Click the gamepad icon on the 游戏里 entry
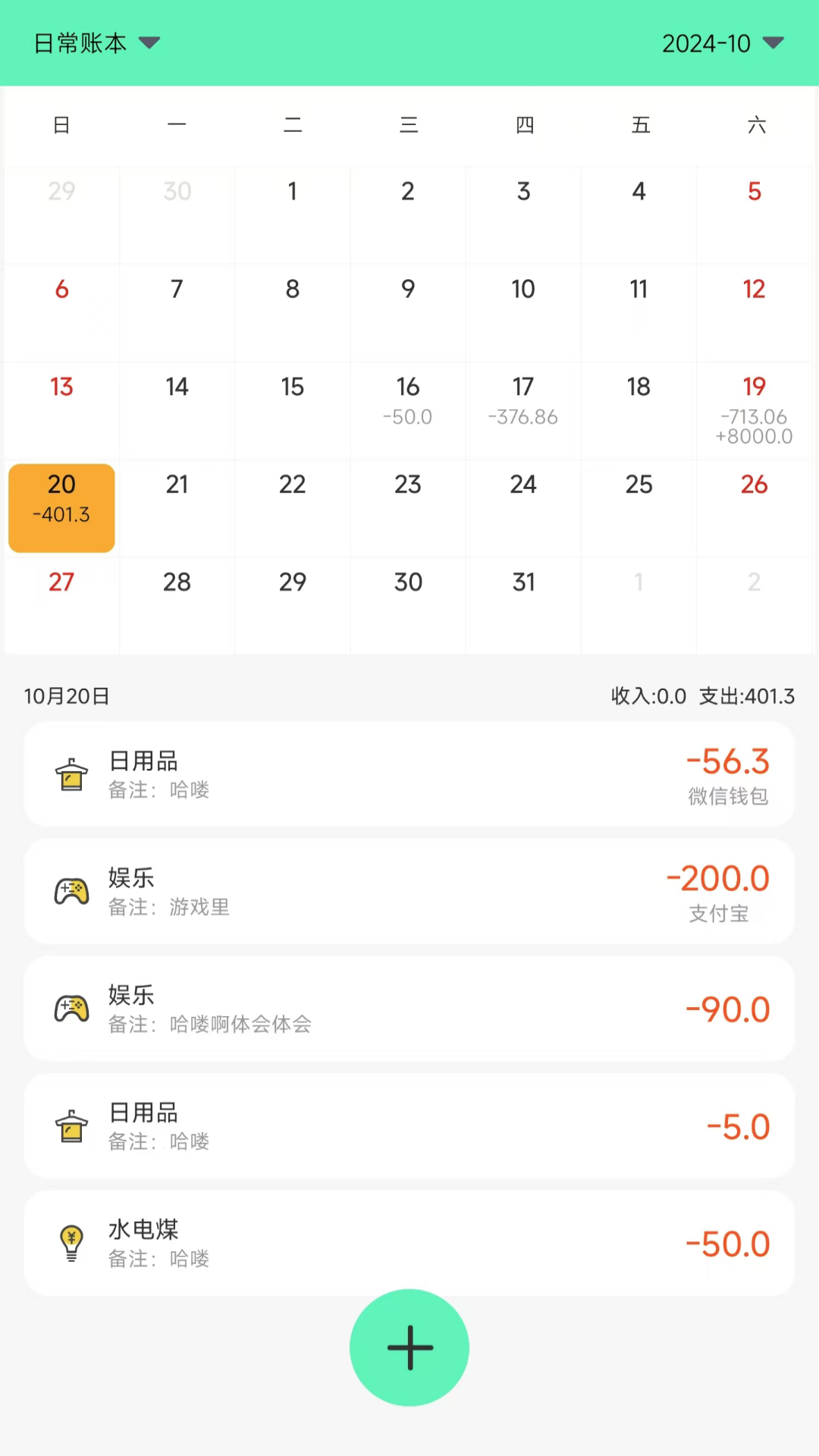This screenshot has height=1456, width=819. 71,892
